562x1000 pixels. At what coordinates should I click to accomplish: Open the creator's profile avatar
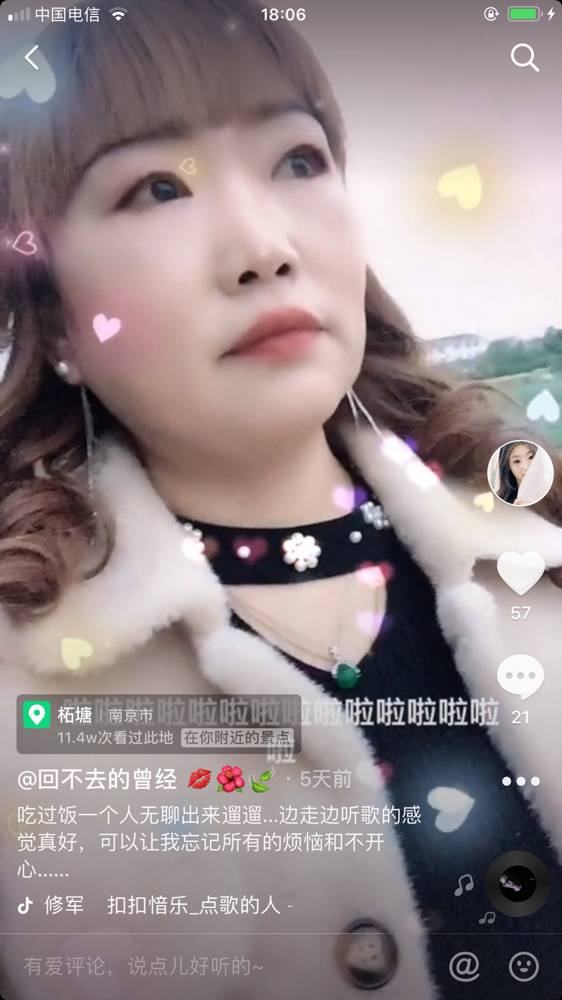coord(520,473)
